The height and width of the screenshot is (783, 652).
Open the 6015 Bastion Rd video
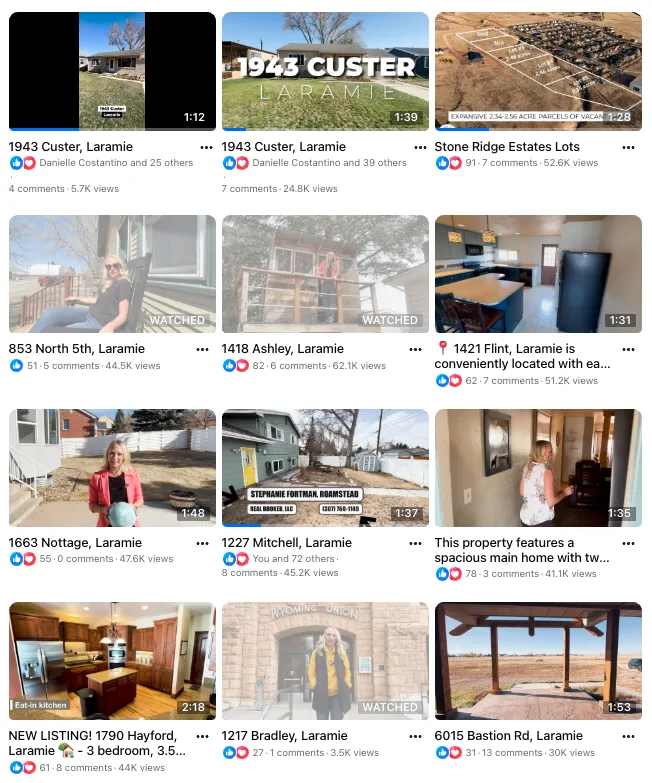point(538,660)
